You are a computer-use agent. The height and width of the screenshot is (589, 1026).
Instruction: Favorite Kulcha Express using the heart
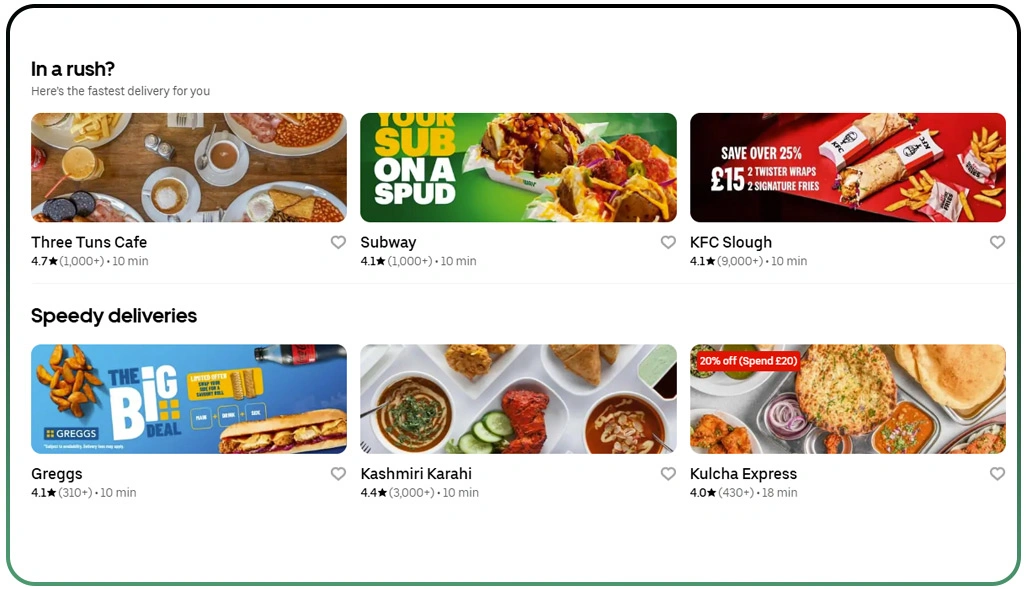click(x=997, y=474)
